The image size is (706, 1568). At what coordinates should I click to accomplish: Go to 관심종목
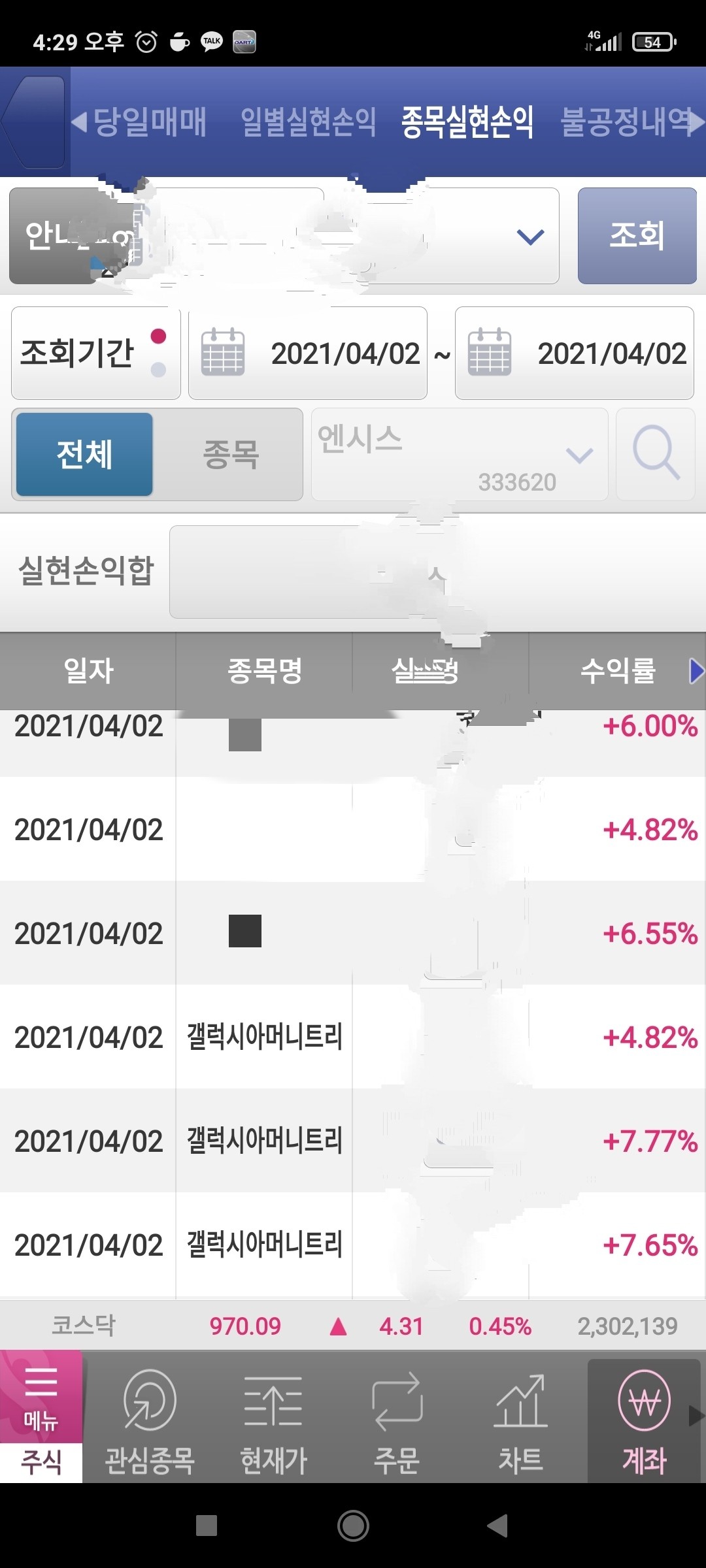coord(150,1416)
